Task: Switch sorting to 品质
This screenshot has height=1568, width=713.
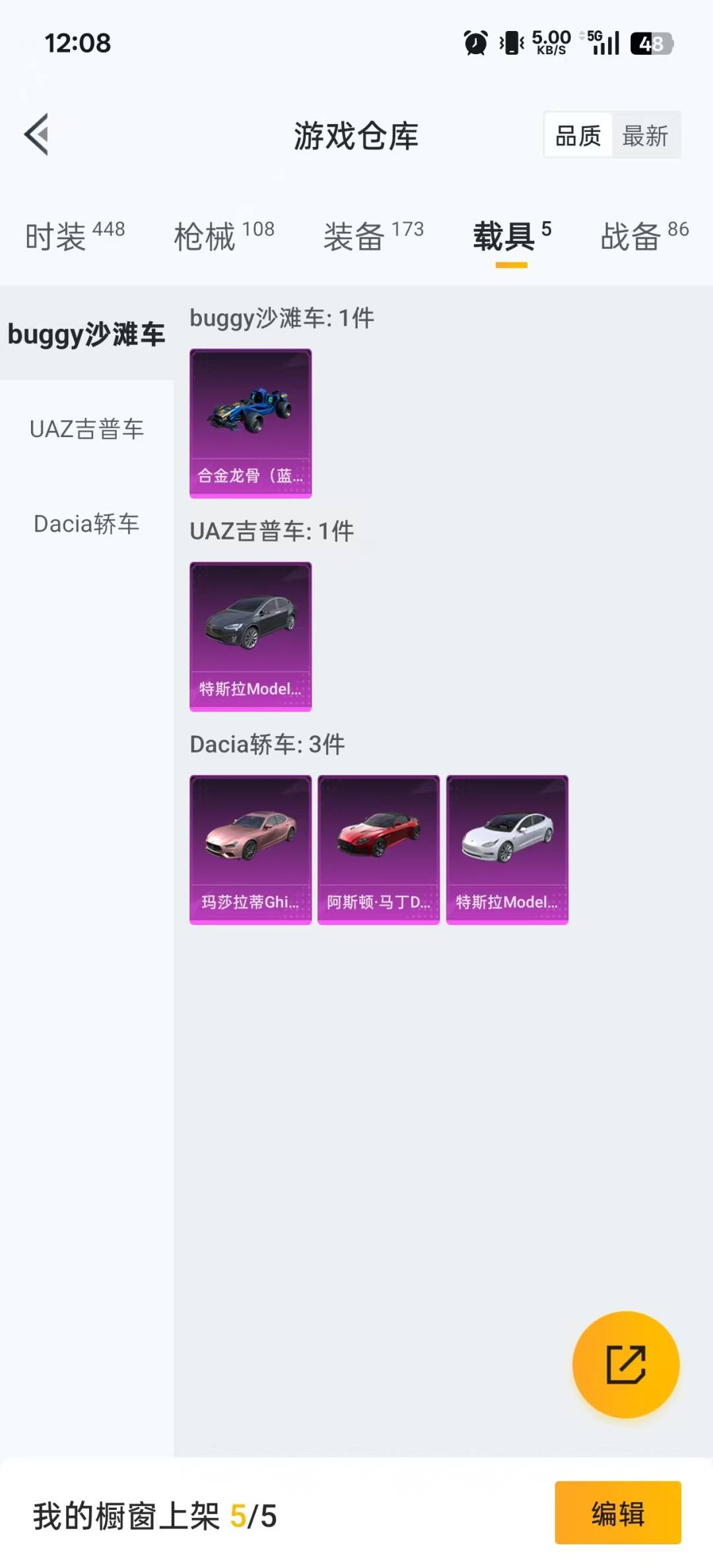Action: pos(576,135)
